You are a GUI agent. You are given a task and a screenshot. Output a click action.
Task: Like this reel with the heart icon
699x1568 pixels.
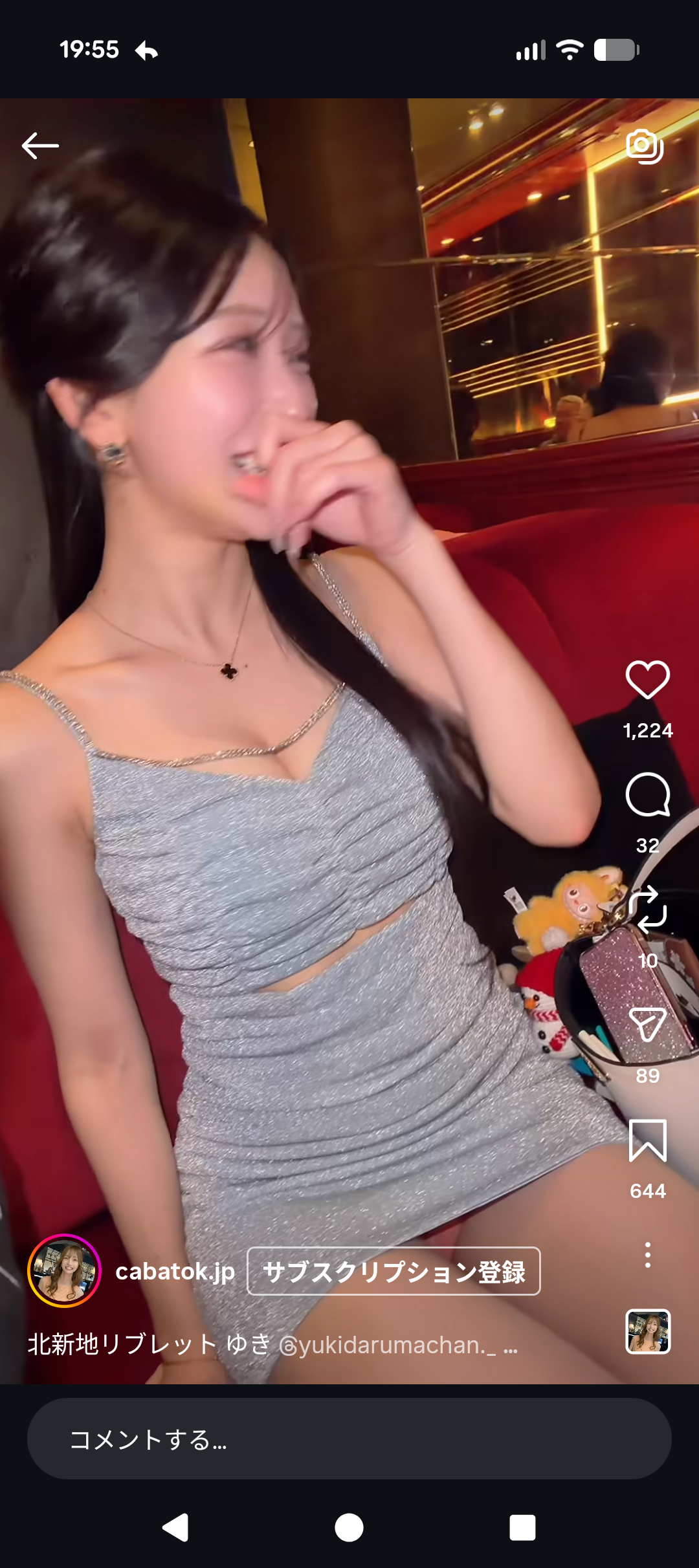pos(647,679)
